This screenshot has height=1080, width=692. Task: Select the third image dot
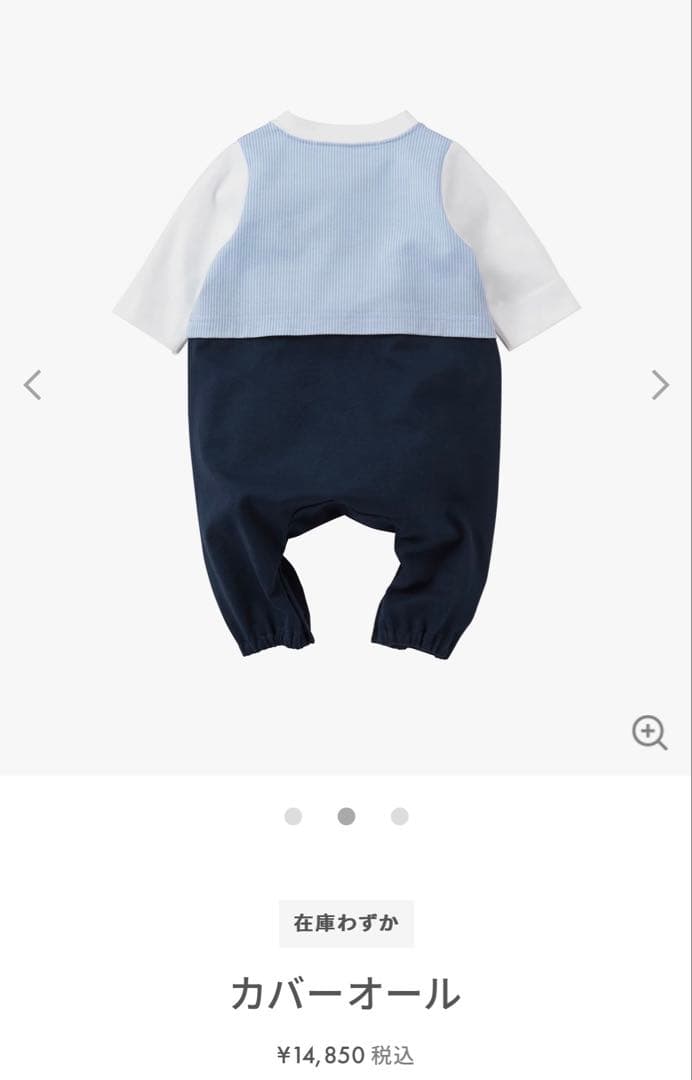coord(399,816)
